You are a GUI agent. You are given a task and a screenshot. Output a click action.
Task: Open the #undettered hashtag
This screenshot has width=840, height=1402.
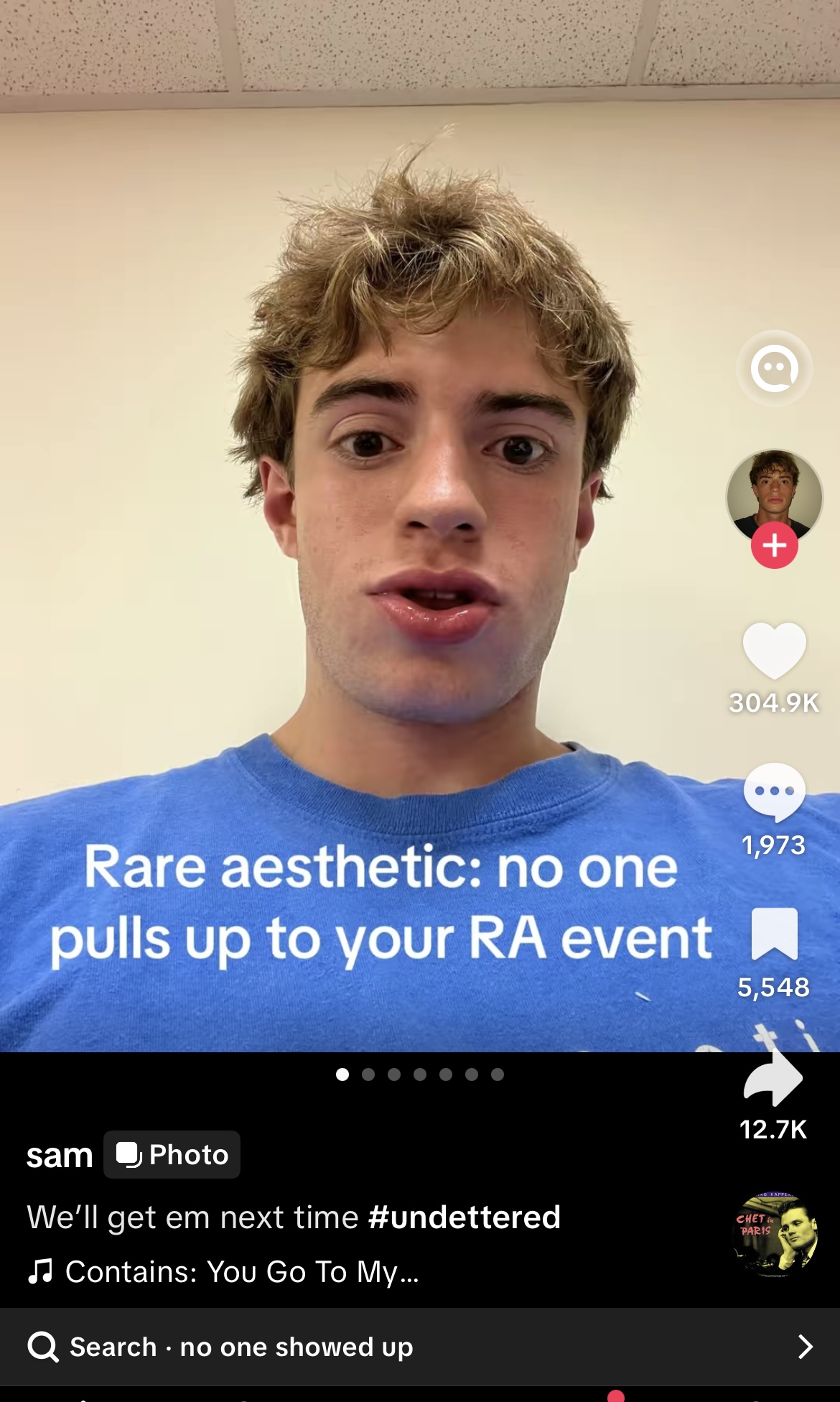coord(464,1217)
